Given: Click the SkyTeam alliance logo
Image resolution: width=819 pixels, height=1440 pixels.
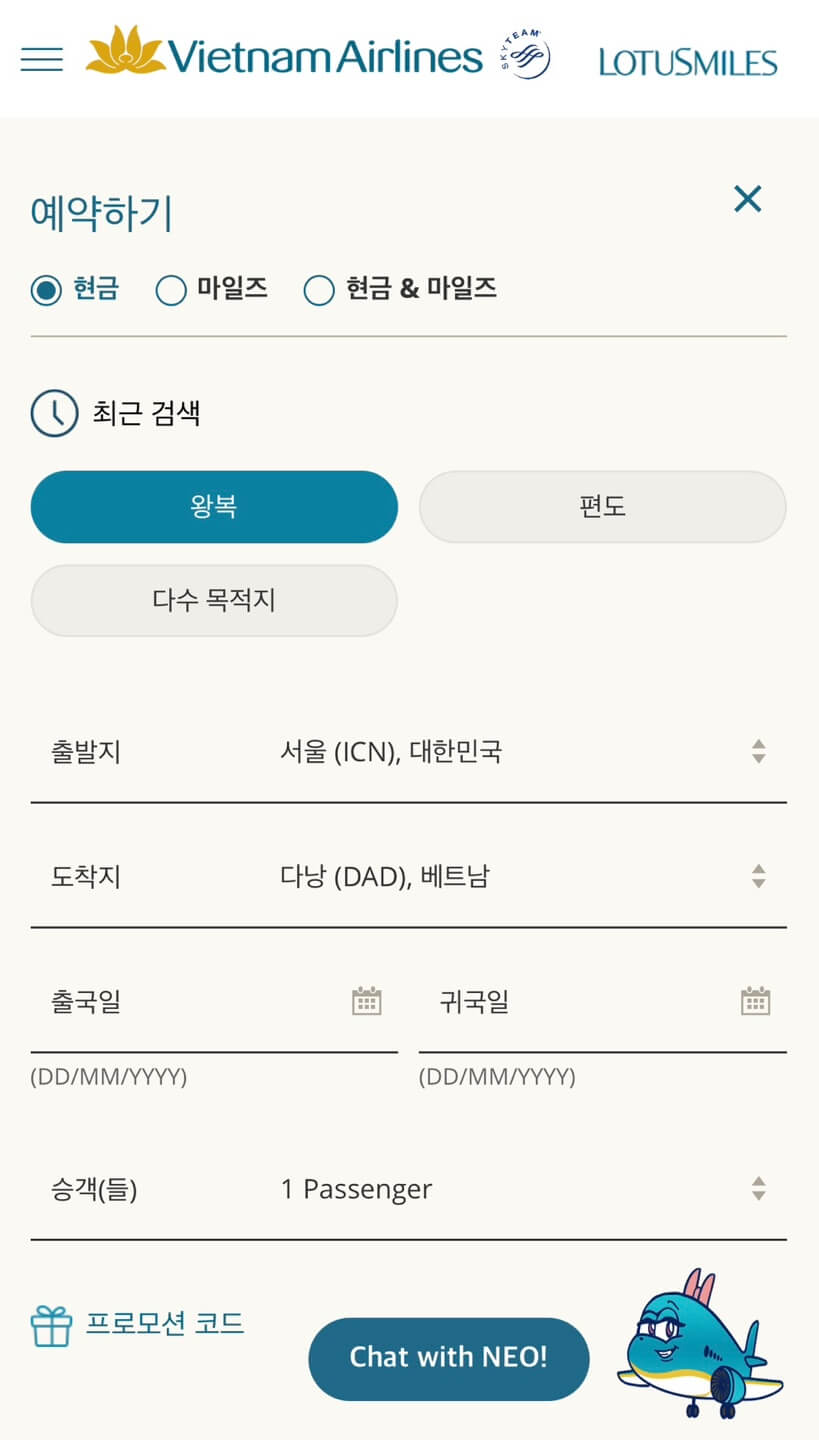Looking at the screenshot, I should (x=523, y=57).
